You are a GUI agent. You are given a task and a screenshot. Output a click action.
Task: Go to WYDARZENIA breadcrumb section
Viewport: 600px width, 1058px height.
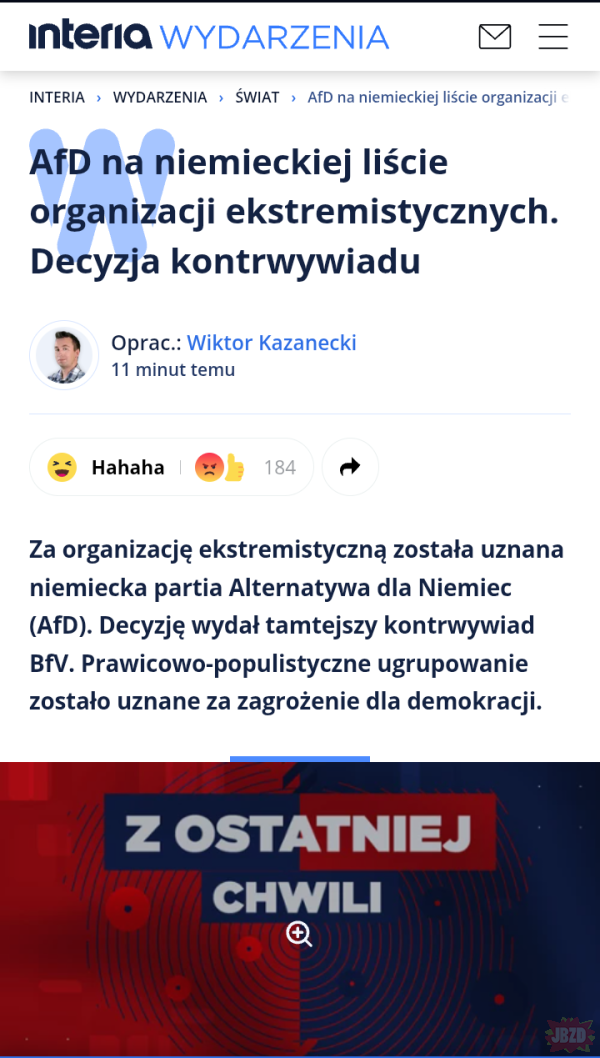(x=160, y=97)
